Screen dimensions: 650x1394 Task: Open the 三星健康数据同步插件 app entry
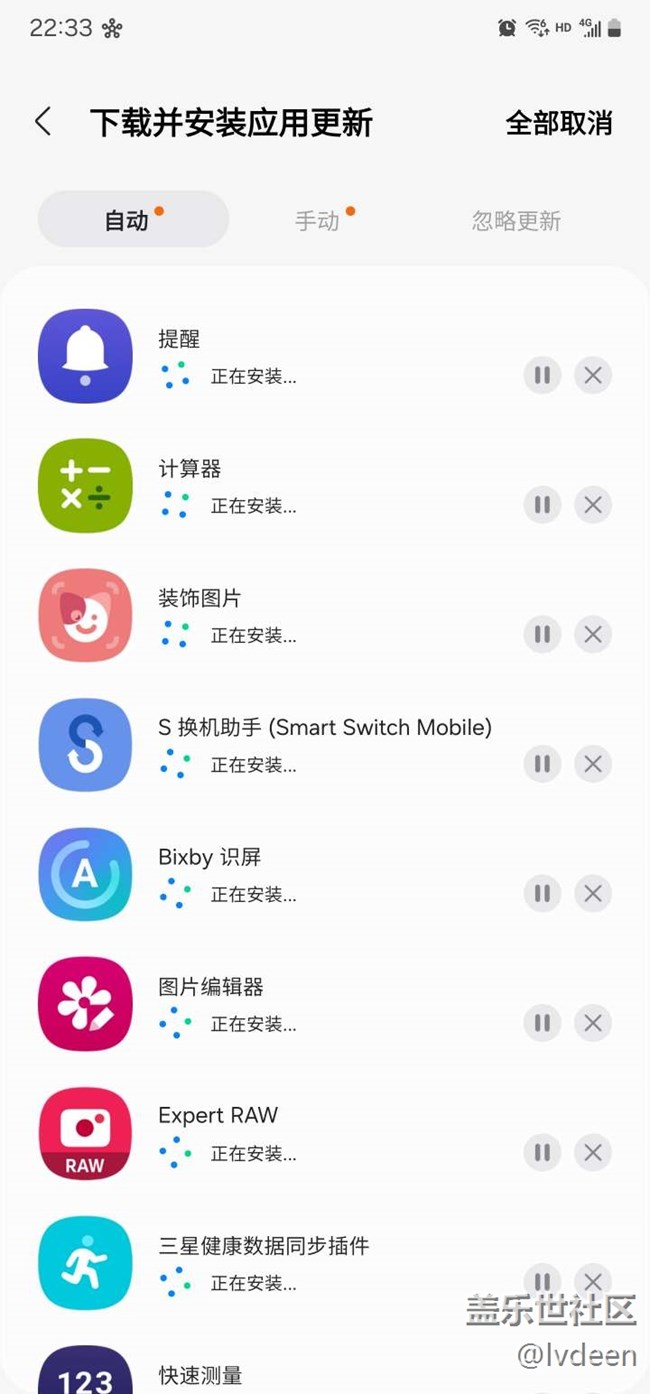tap(264, 1246)
